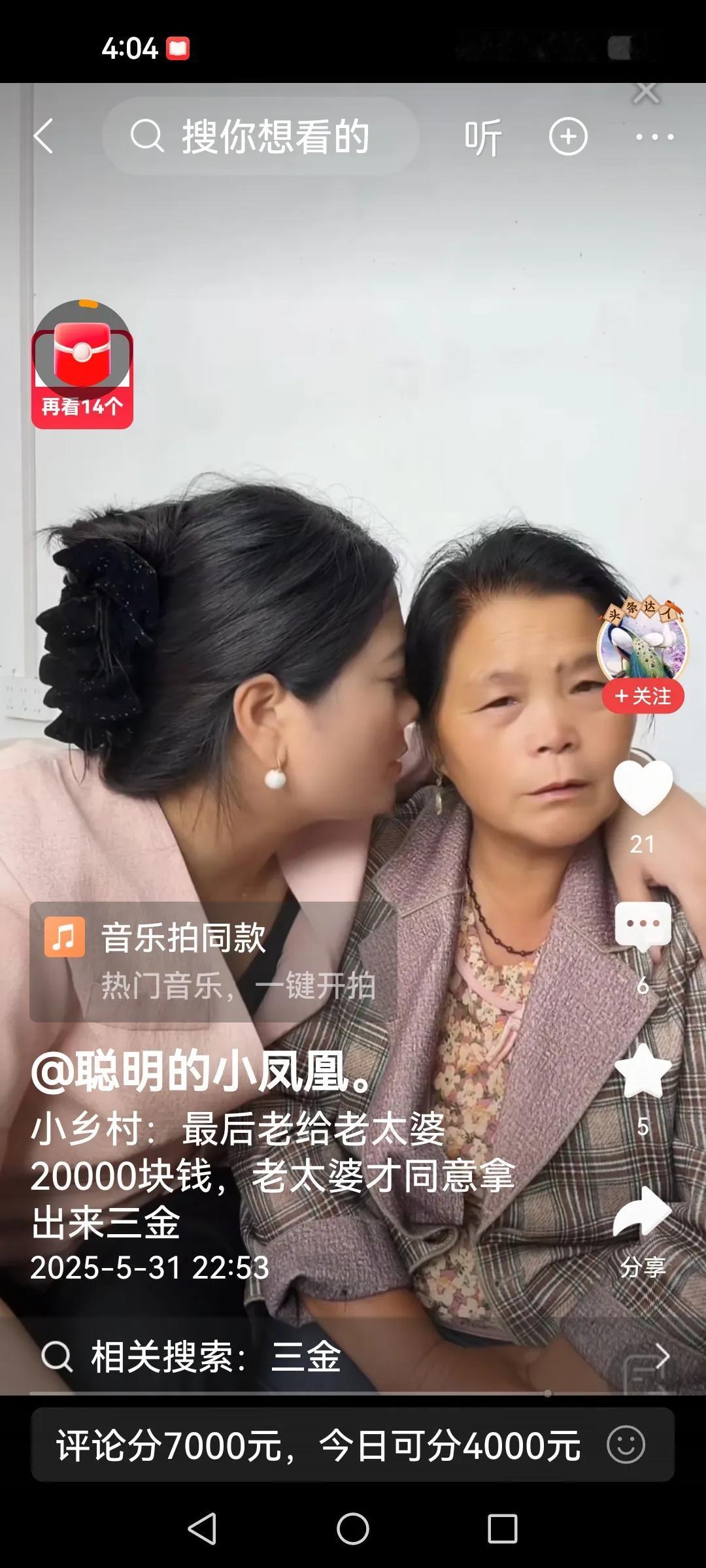Tap the 听 listen button
Screen dimensions: 706x1568
[482, 138]
